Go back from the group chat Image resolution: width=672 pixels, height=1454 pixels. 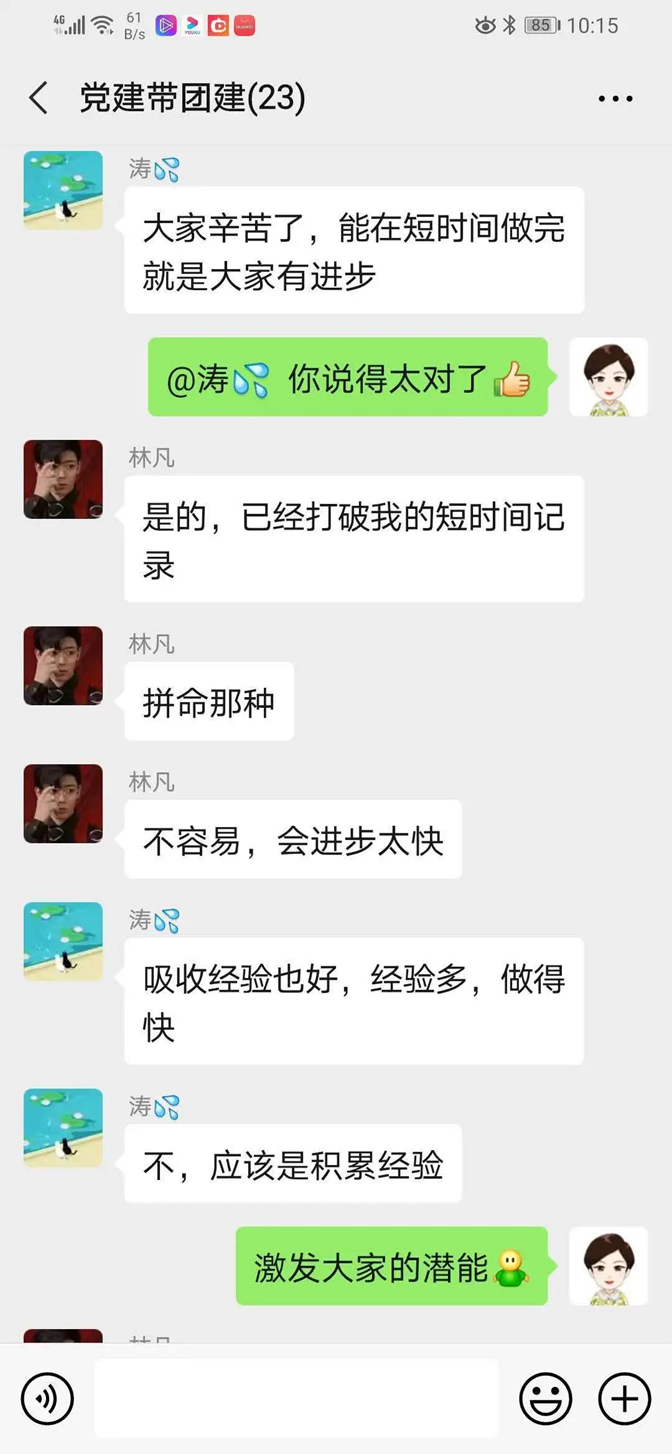point(38,98)
